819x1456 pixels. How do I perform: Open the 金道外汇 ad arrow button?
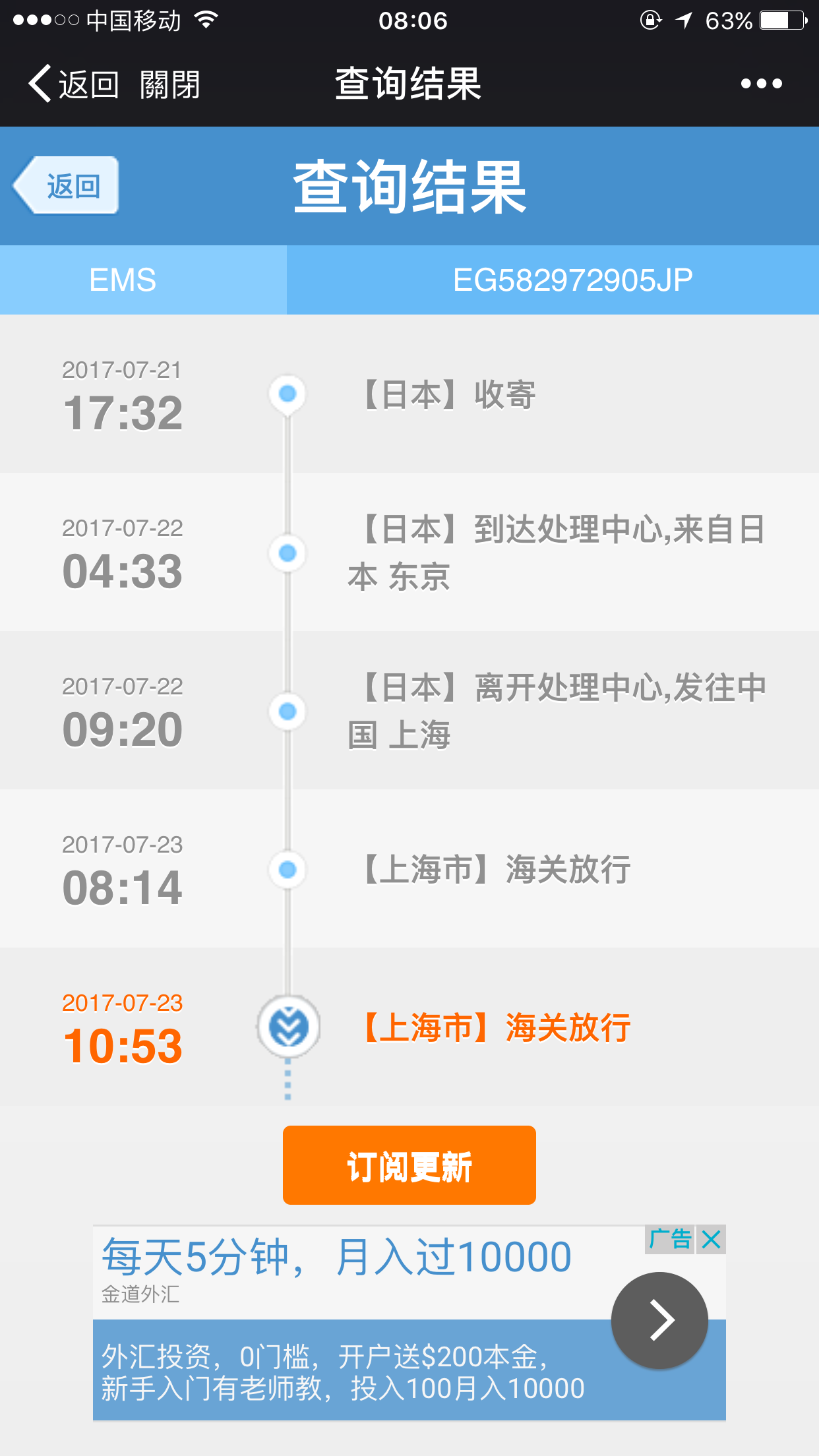click(x=659, y=1320)
